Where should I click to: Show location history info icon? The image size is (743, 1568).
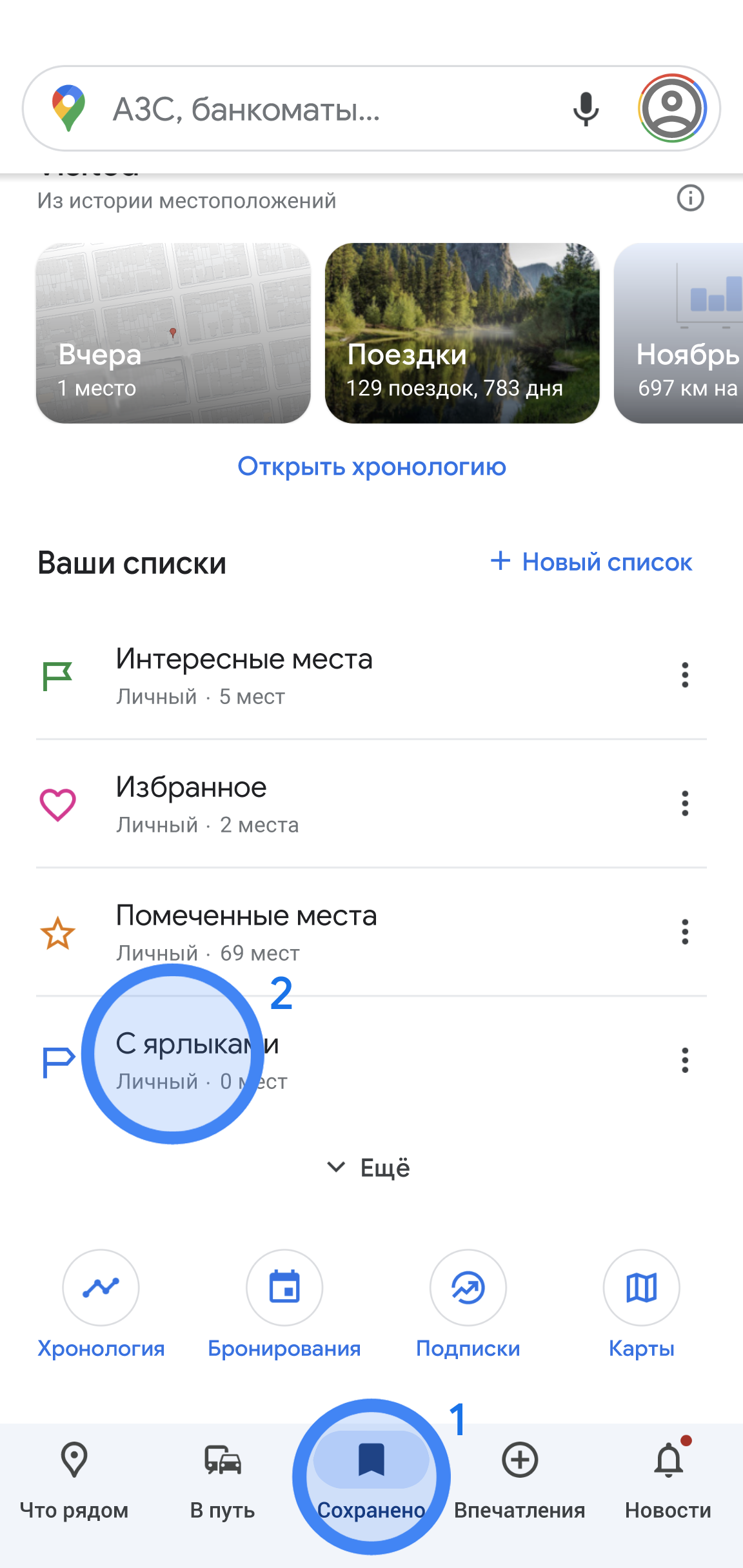click(690, 198)
